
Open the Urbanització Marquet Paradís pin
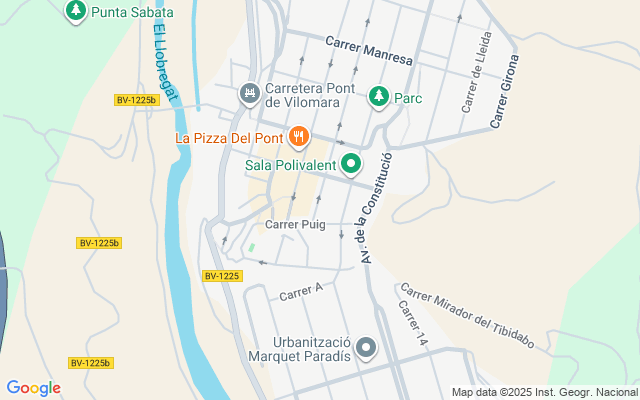click(367, 348)
